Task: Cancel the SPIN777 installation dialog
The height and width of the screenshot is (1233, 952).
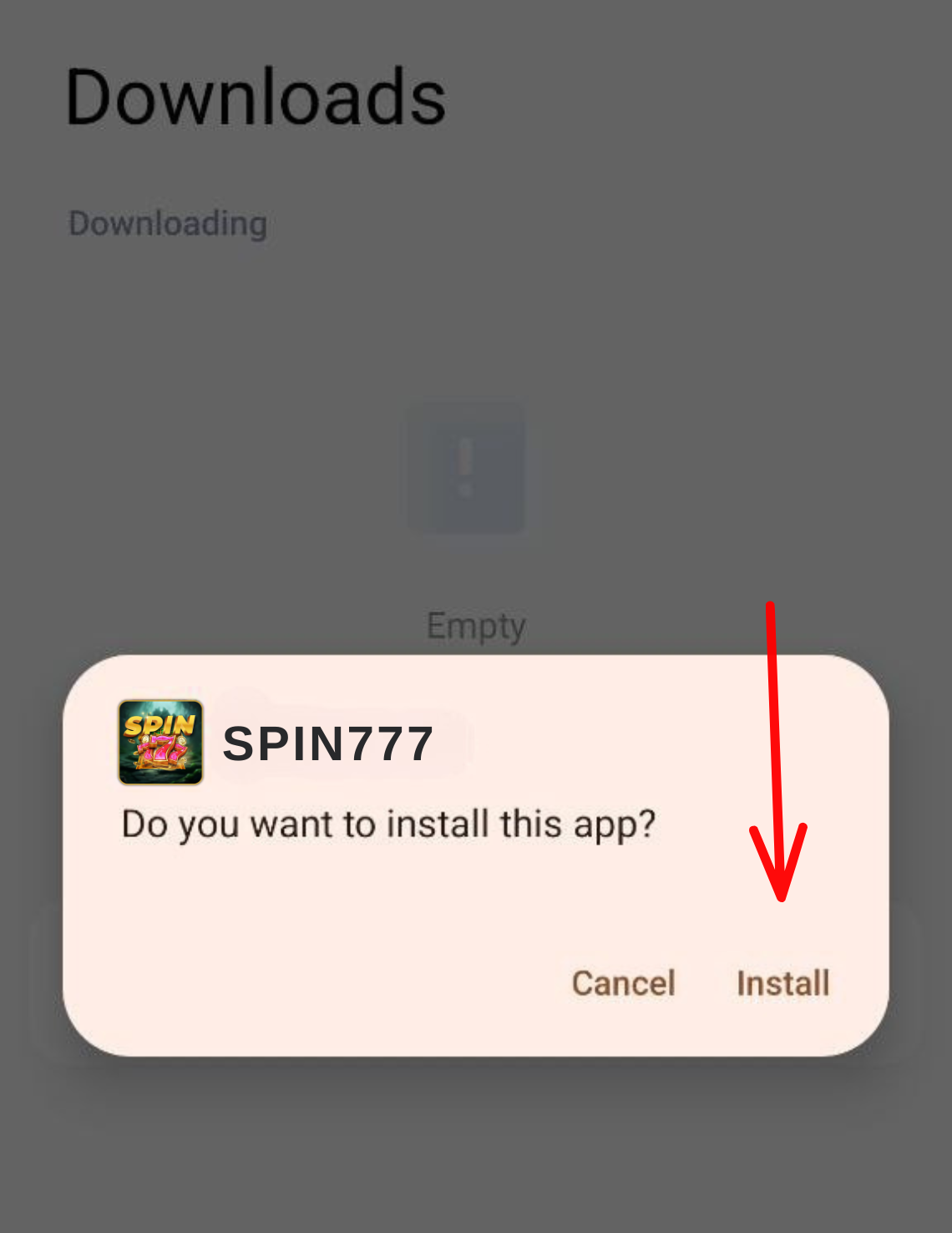Action: 623,983
